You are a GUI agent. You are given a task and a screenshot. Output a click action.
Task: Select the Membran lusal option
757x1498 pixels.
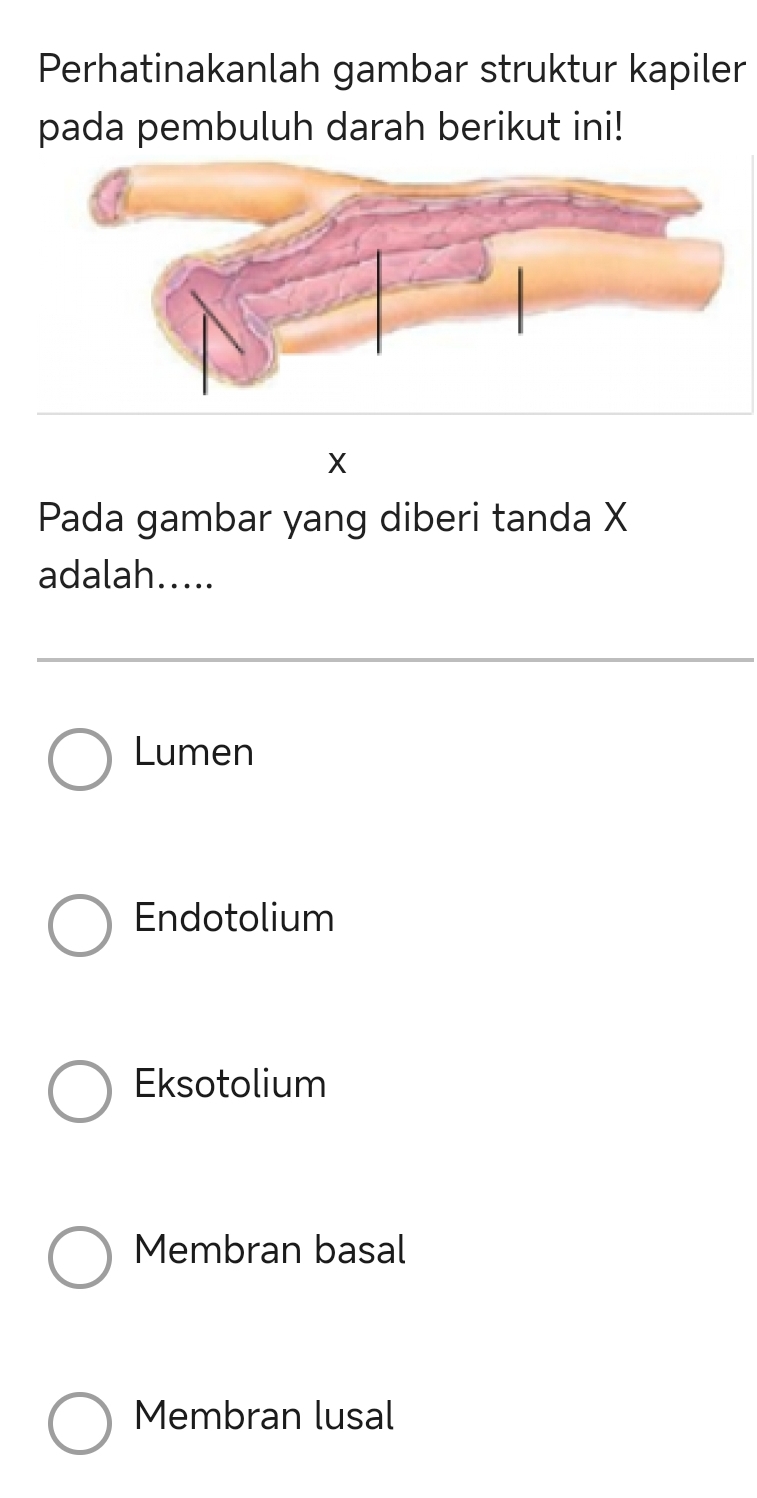(x=80, y=1423)
